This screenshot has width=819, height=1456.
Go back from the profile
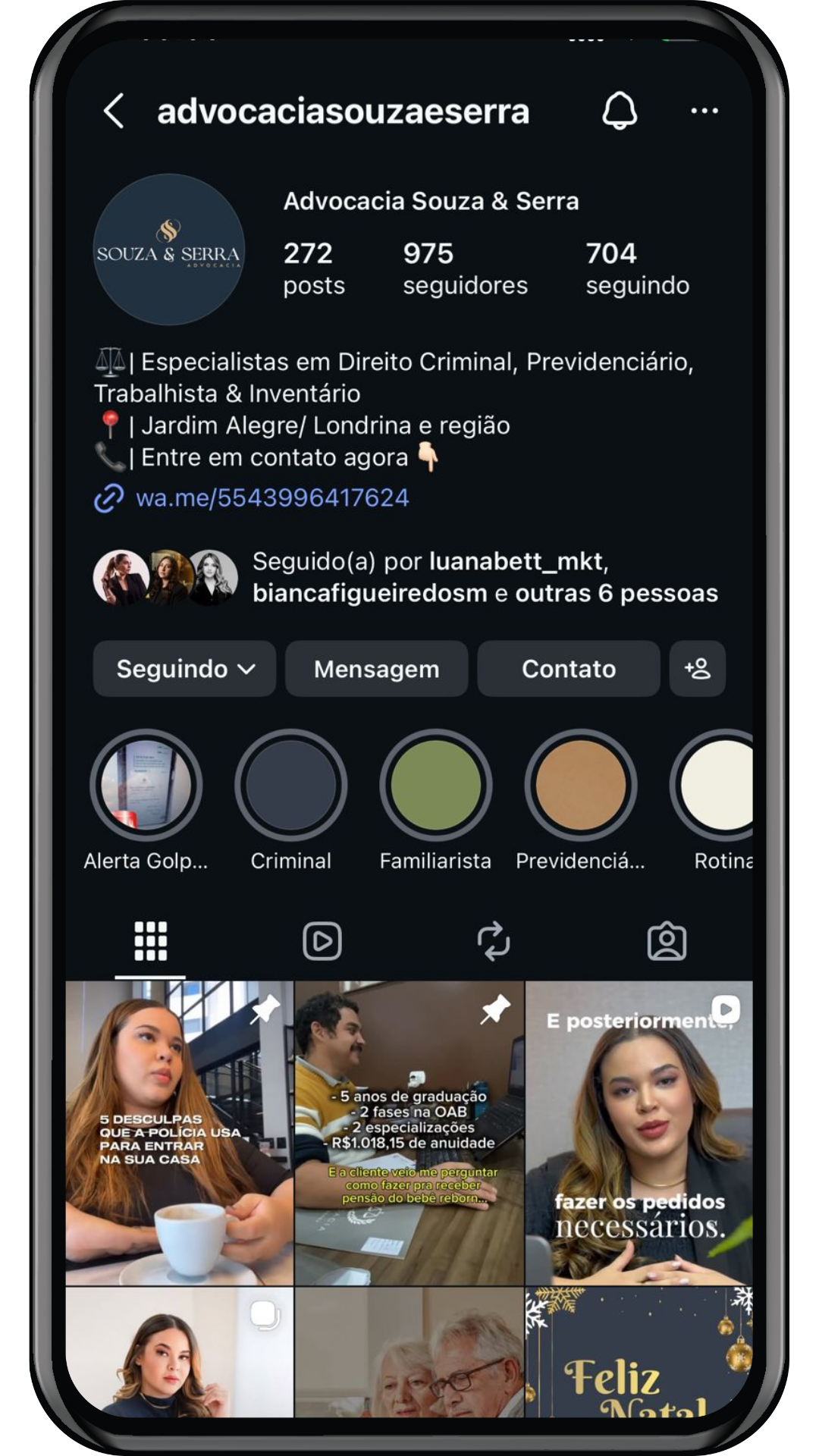(115, 111)
